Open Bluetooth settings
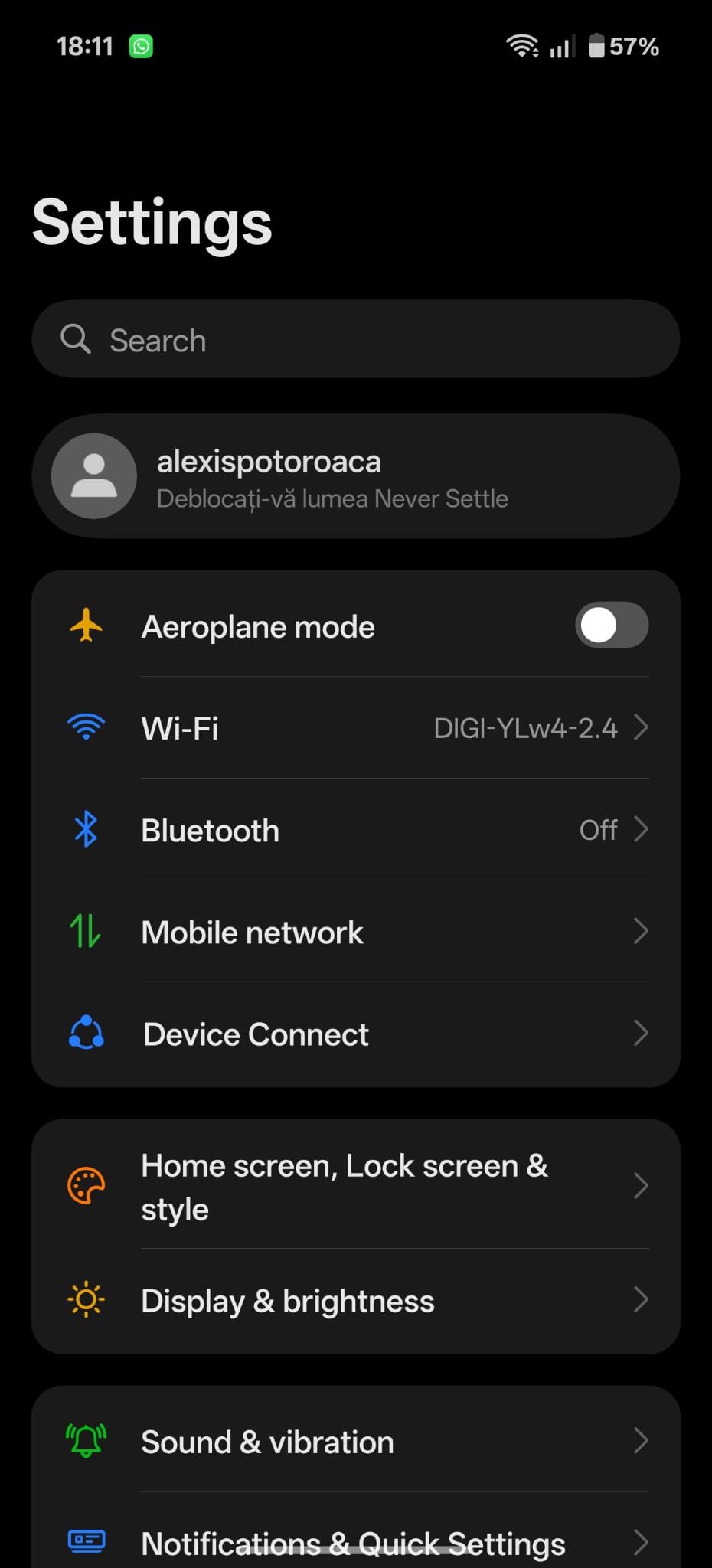712x1568 pixels. point(355,830)
